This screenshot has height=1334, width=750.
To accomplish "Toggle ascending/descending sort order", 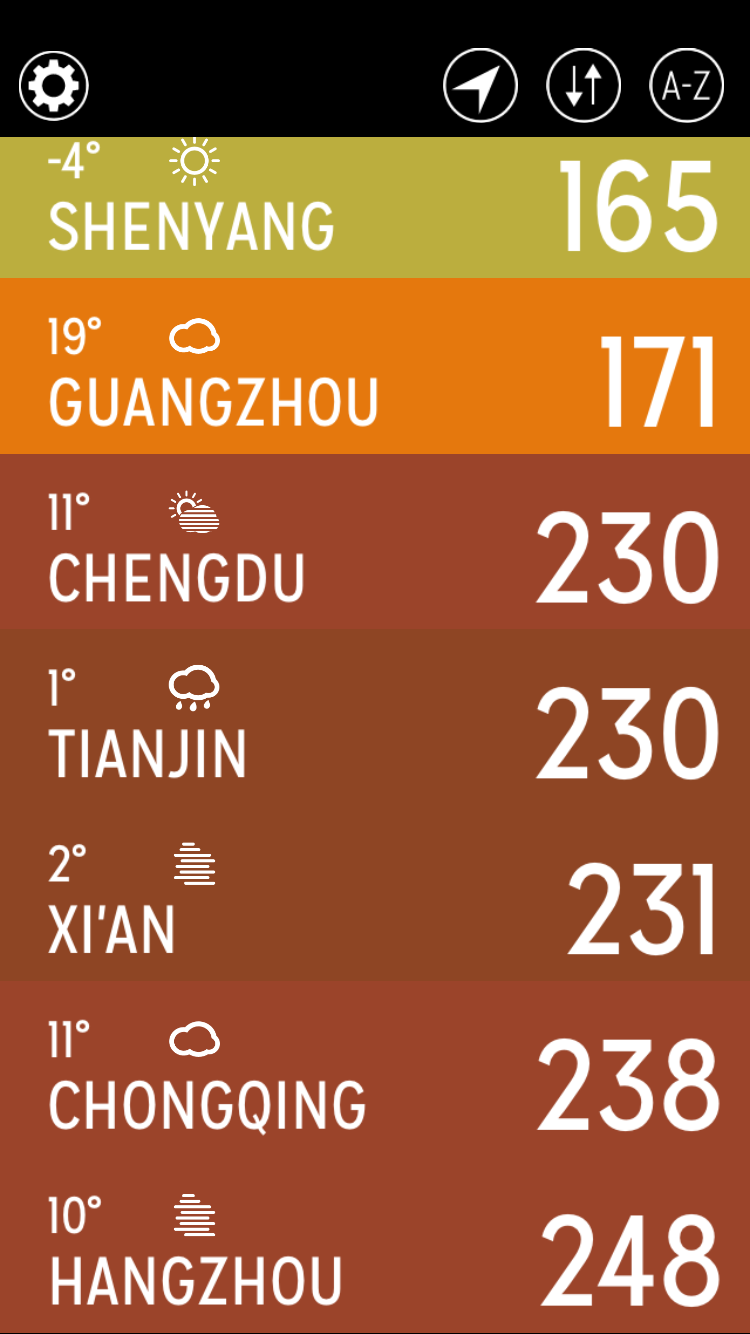I will coord(584,86).
